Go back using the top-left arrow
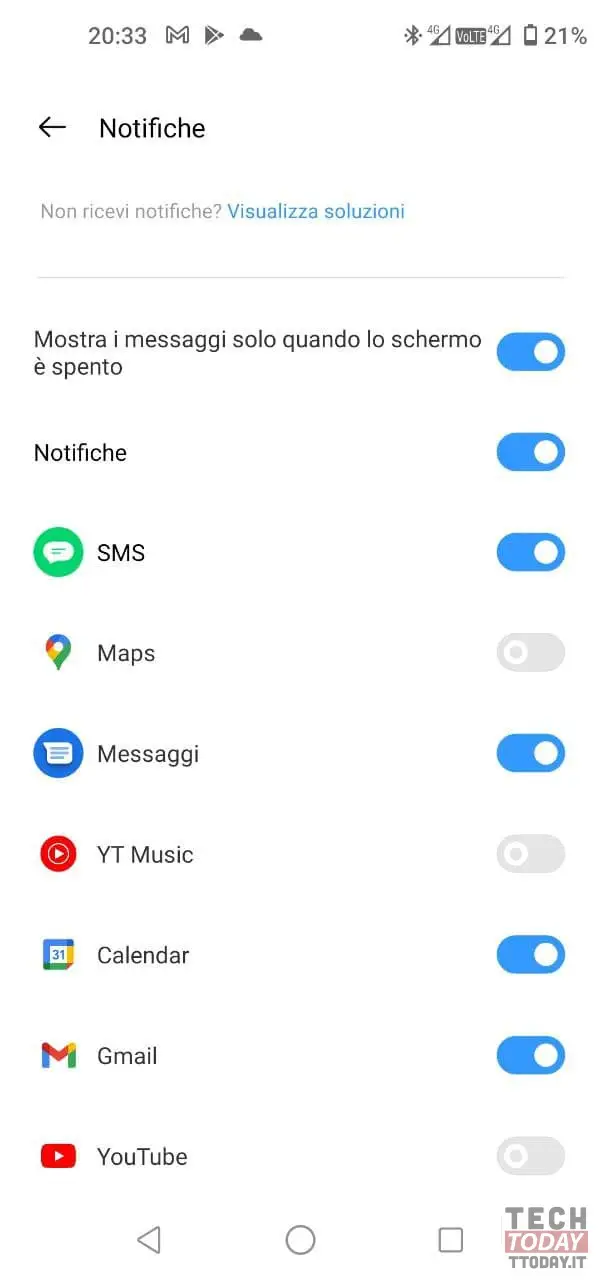The image size is (601, 1280). click(52, 127)
